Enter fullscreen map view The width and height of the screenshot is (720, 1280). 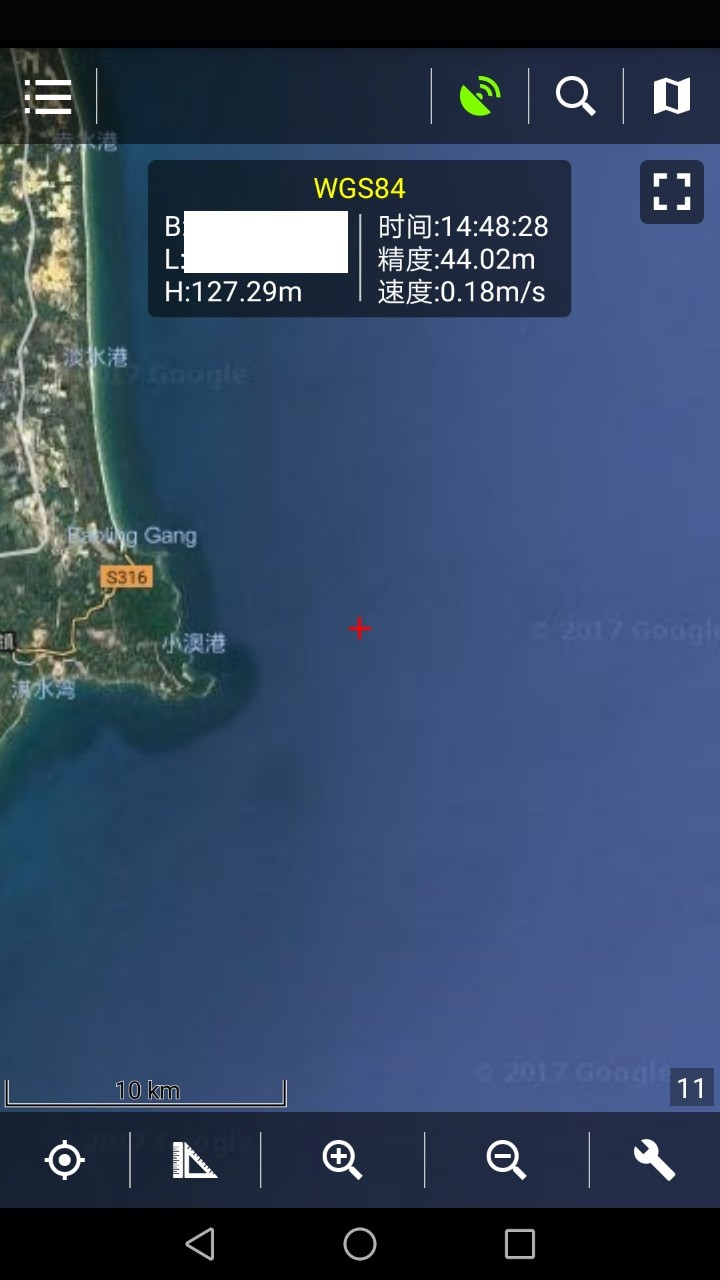671,191
